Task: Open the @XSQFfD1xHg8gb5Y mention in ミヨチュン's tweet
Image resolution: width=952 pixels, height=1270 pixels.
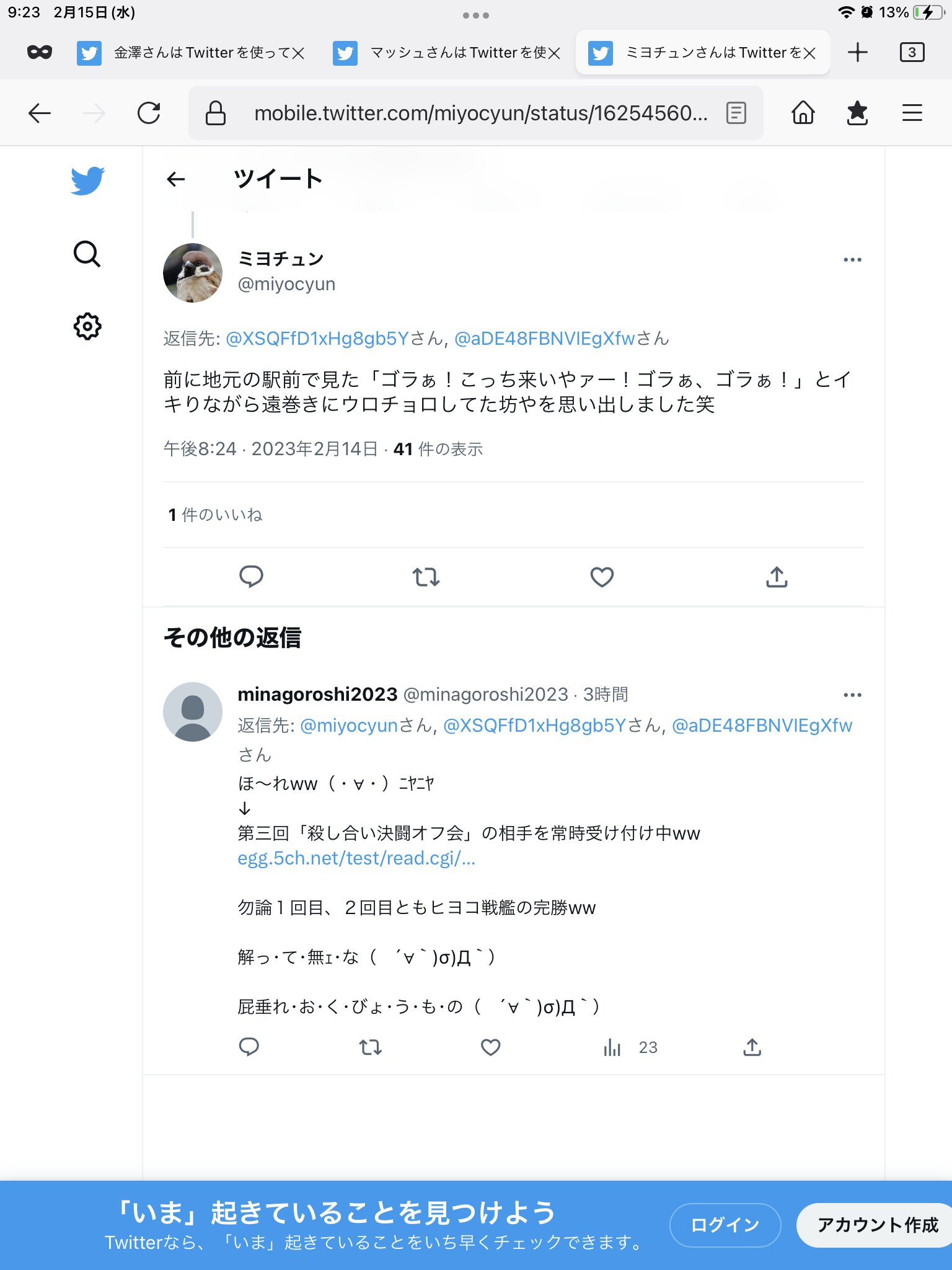Action: click(317, 339)
